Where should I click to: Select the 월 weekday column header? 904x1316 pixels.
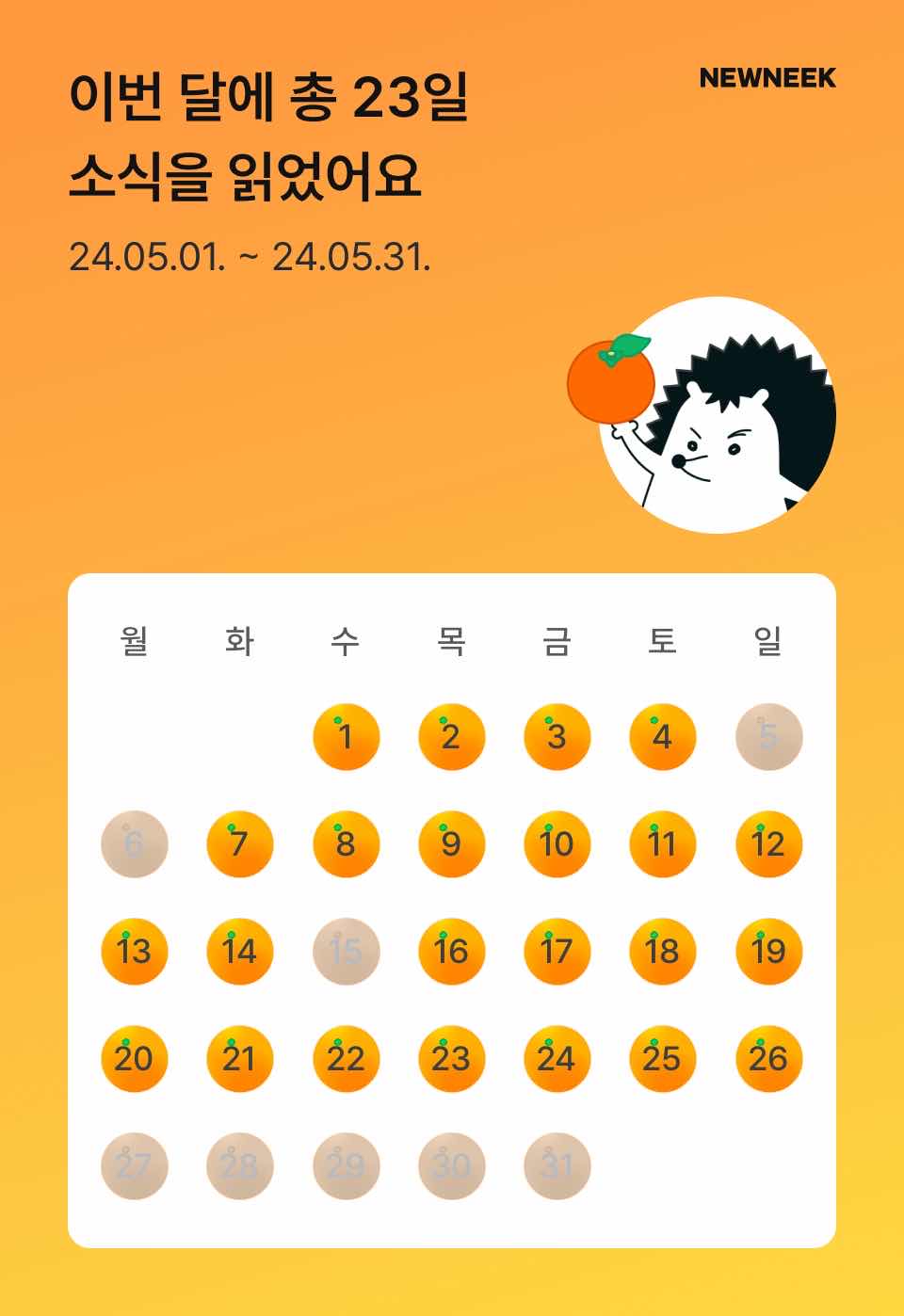135,643
